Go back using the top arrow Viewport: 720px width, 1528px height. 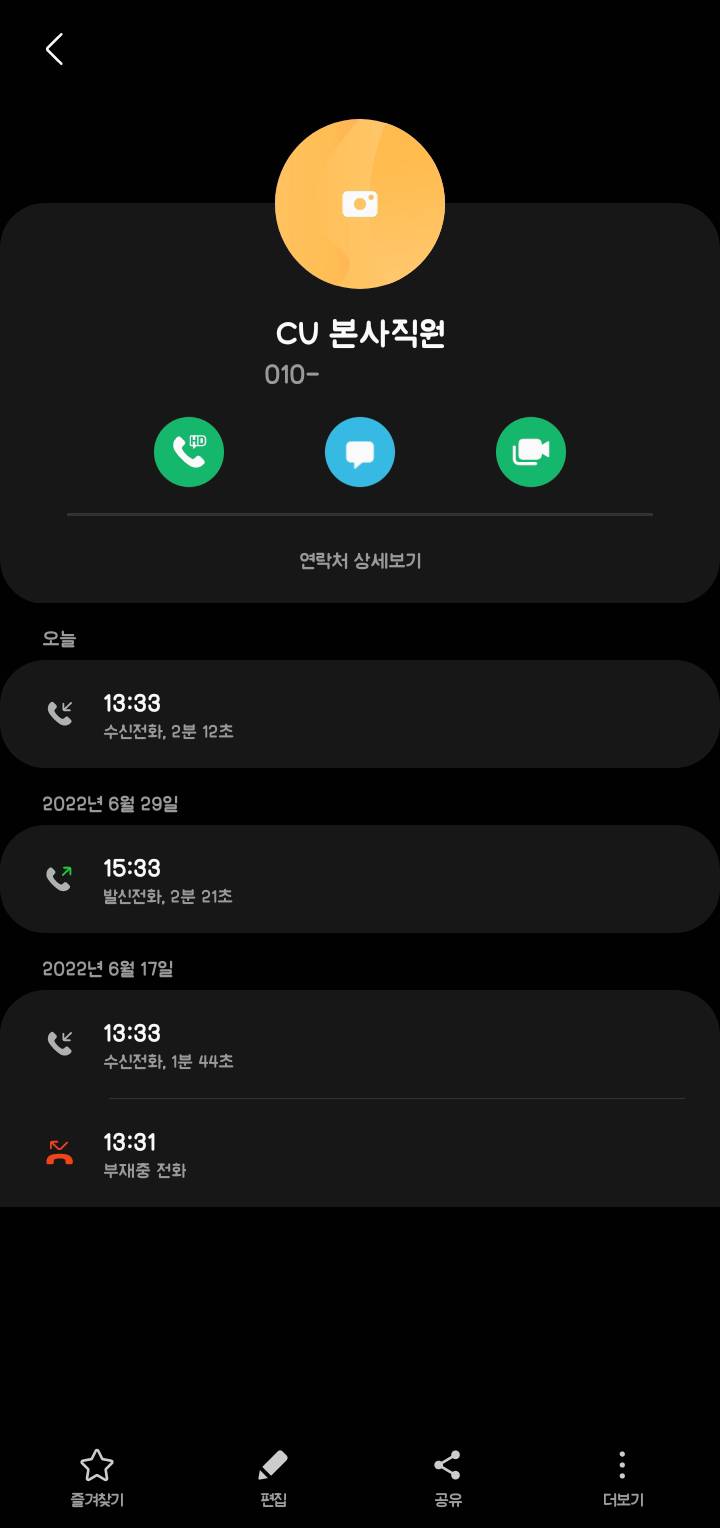[55, 49]
